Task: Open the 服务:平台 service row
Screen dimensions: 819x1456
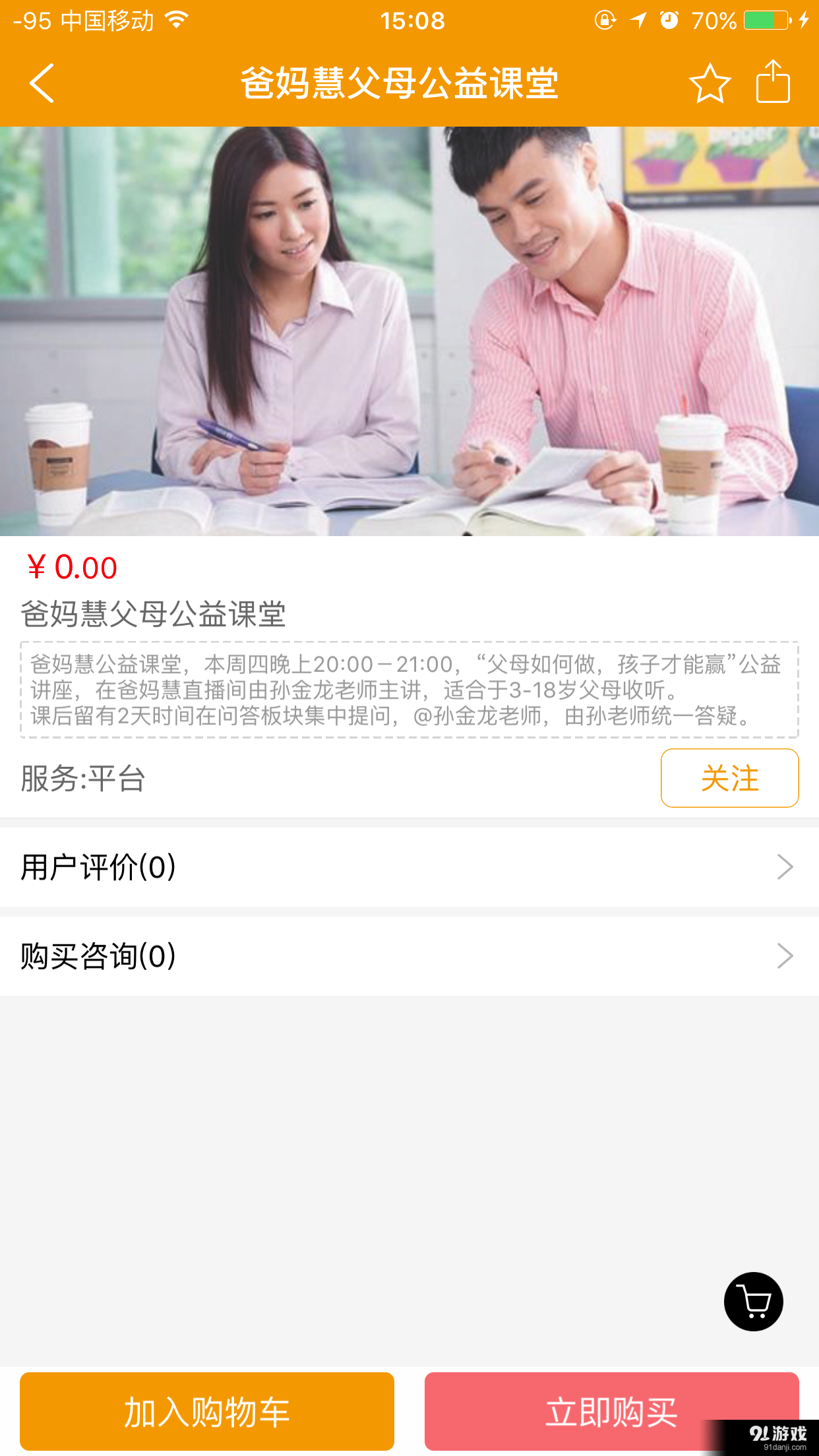Action: [x=82, y=778]
